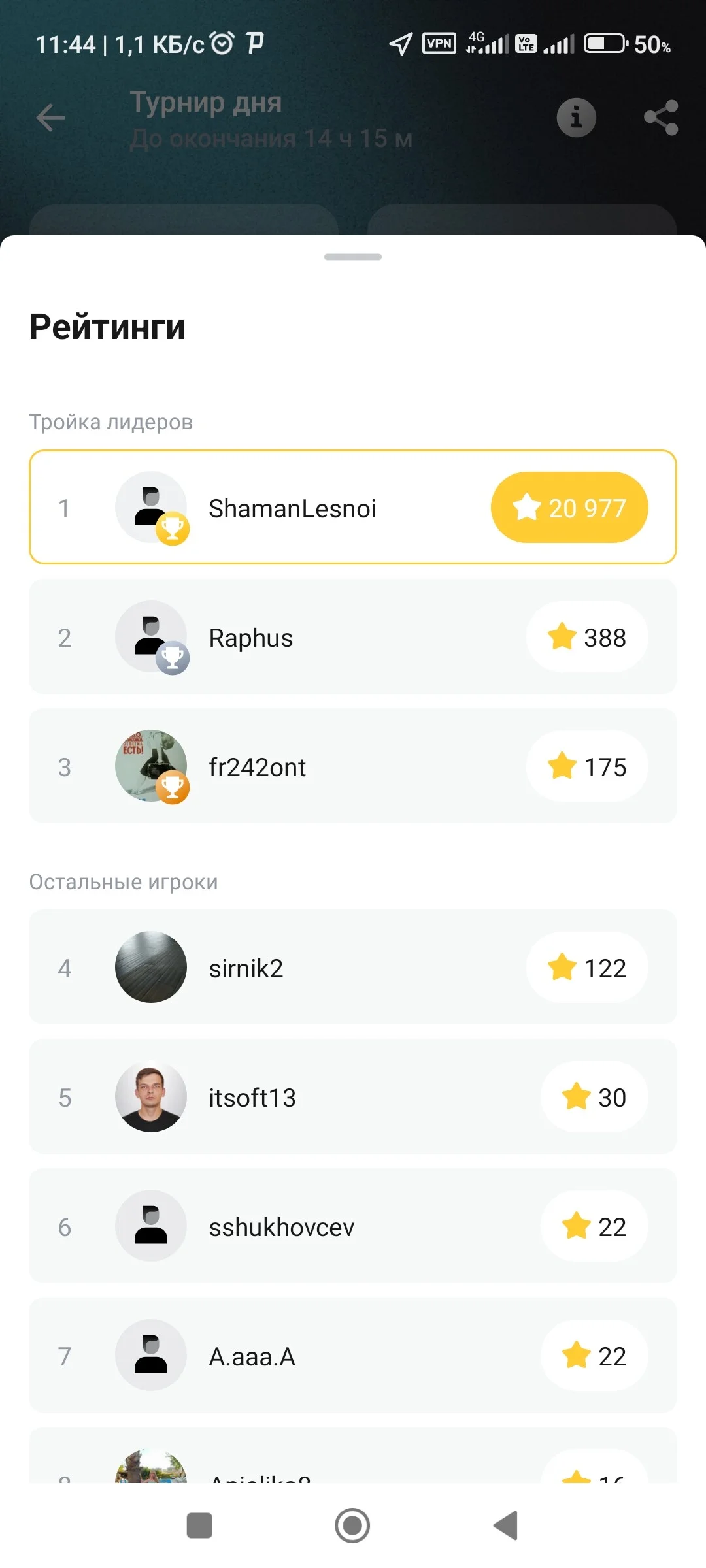View sirnik2's profile row

[x=353, y=967]
